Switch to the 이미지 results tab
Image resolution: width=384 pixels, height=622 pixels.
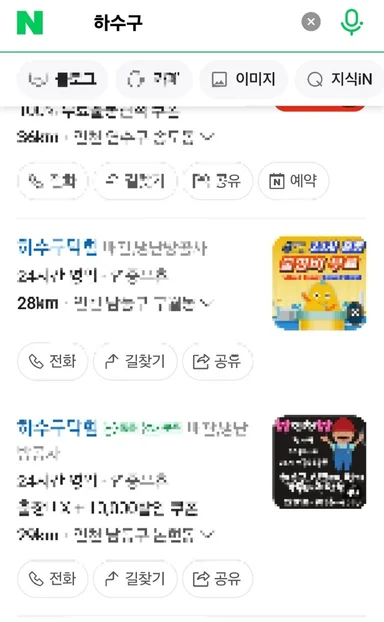pyautogui.click(x=244, y=79)
